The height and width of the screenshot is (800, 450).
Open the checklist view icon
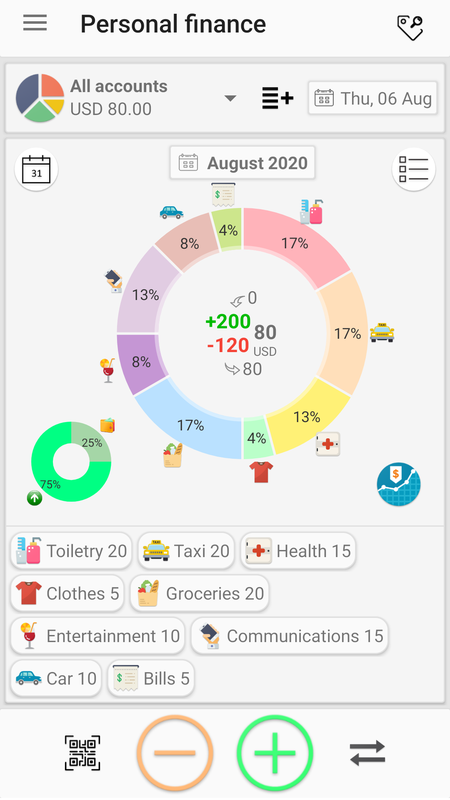[413, 169]
